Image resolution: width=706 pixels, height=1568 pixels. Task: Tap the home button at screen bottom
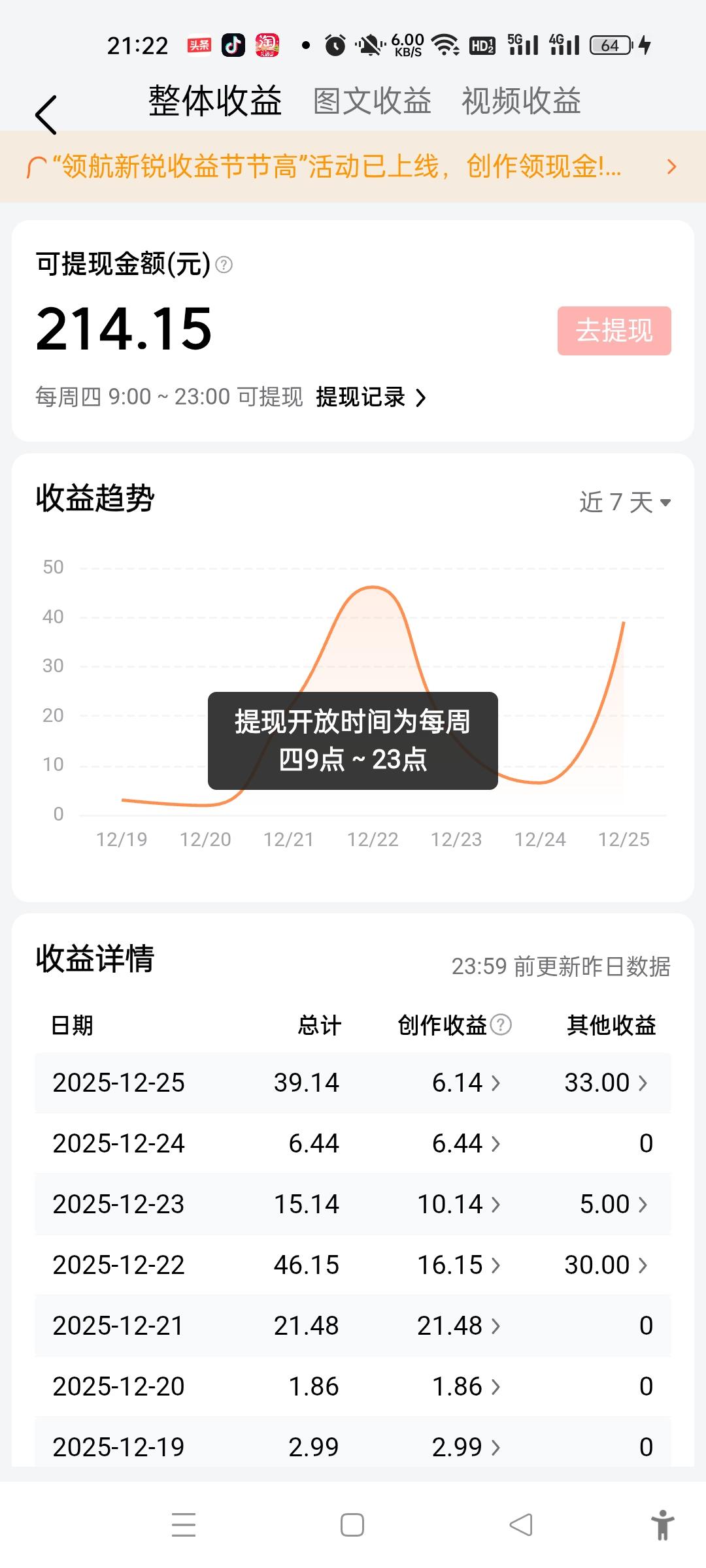point(352,1524)
